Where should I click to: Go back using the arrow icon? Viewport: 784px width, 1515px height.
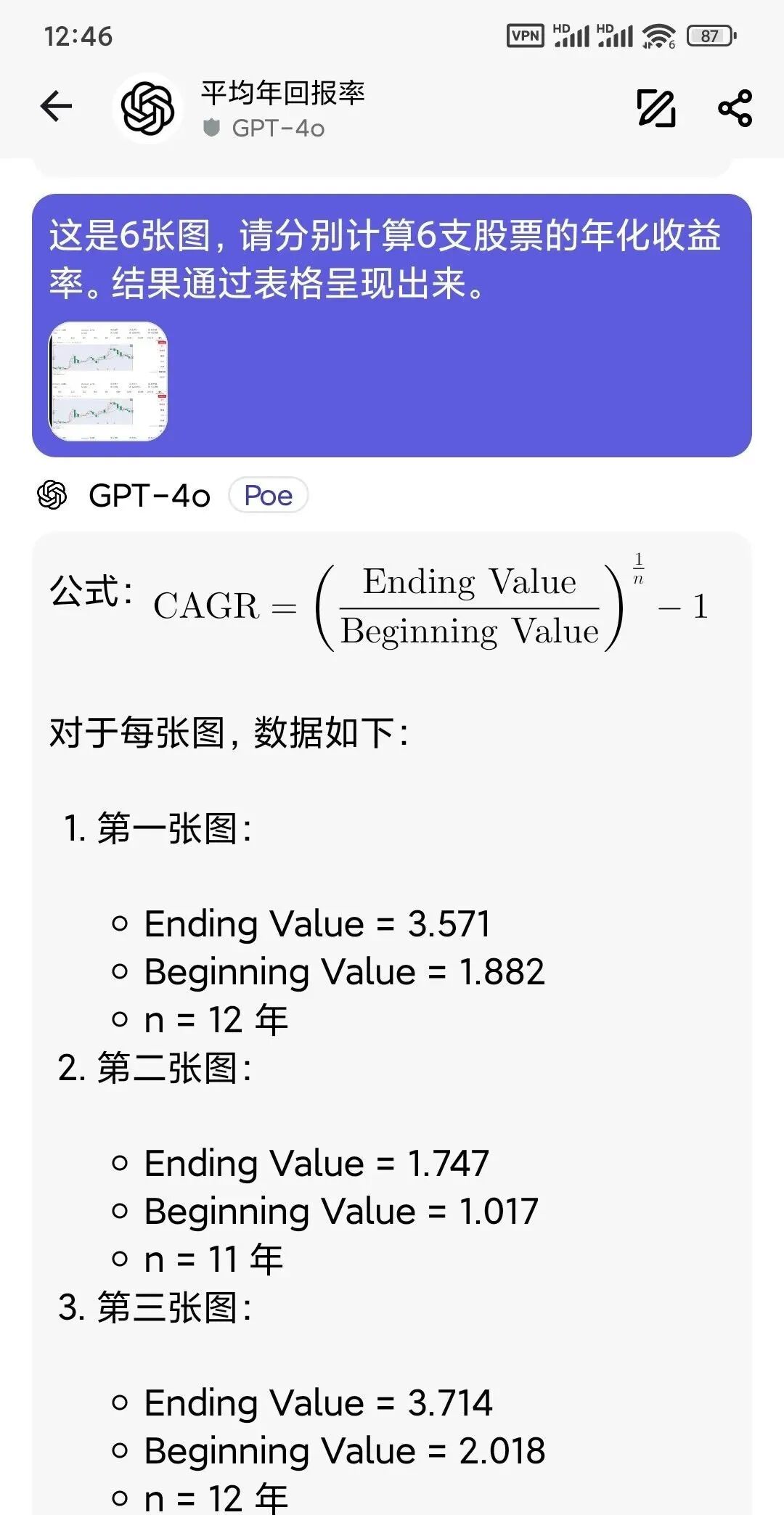pyautogui.click(x=56, y=107)
